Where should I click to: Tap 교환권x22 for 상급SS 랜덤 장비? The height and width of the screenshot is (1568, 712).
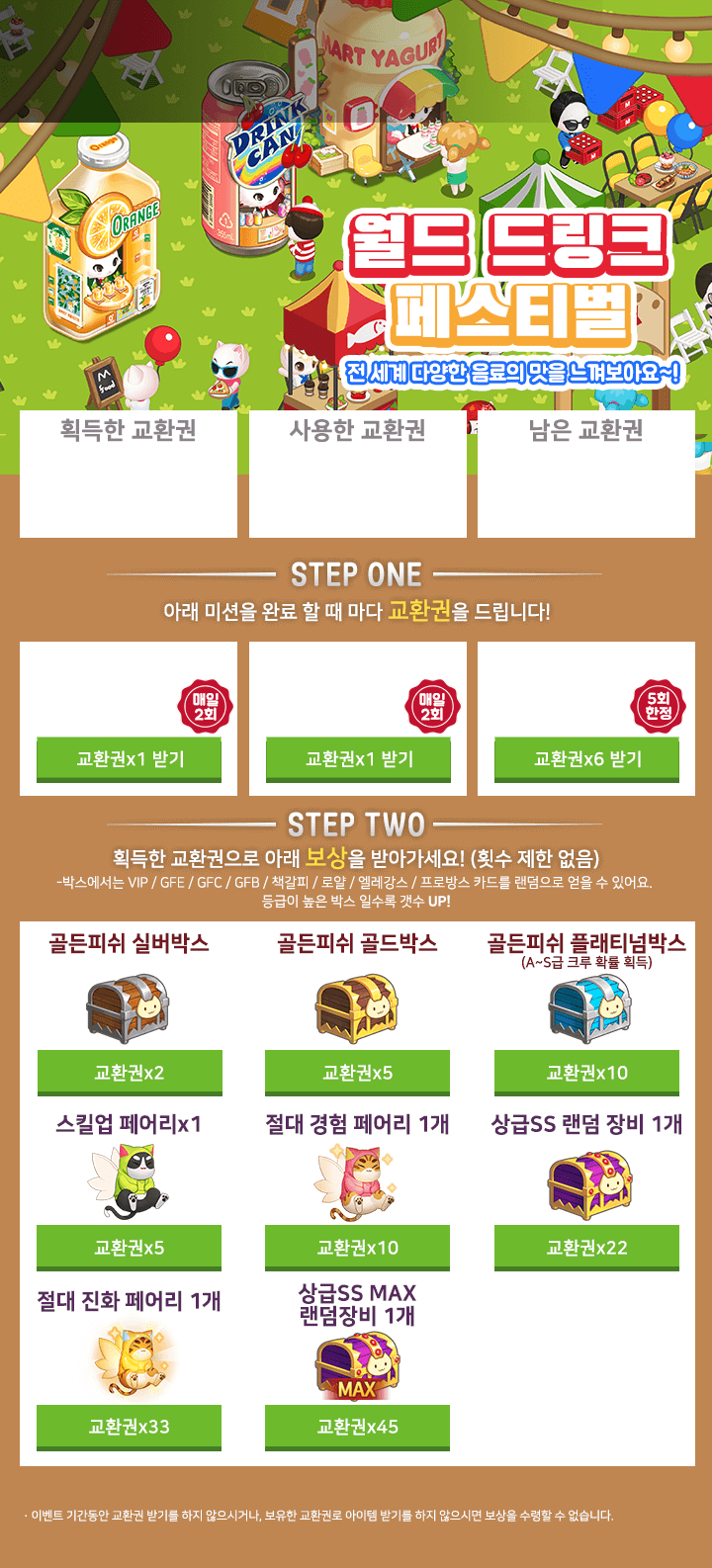click(586, 1248)
